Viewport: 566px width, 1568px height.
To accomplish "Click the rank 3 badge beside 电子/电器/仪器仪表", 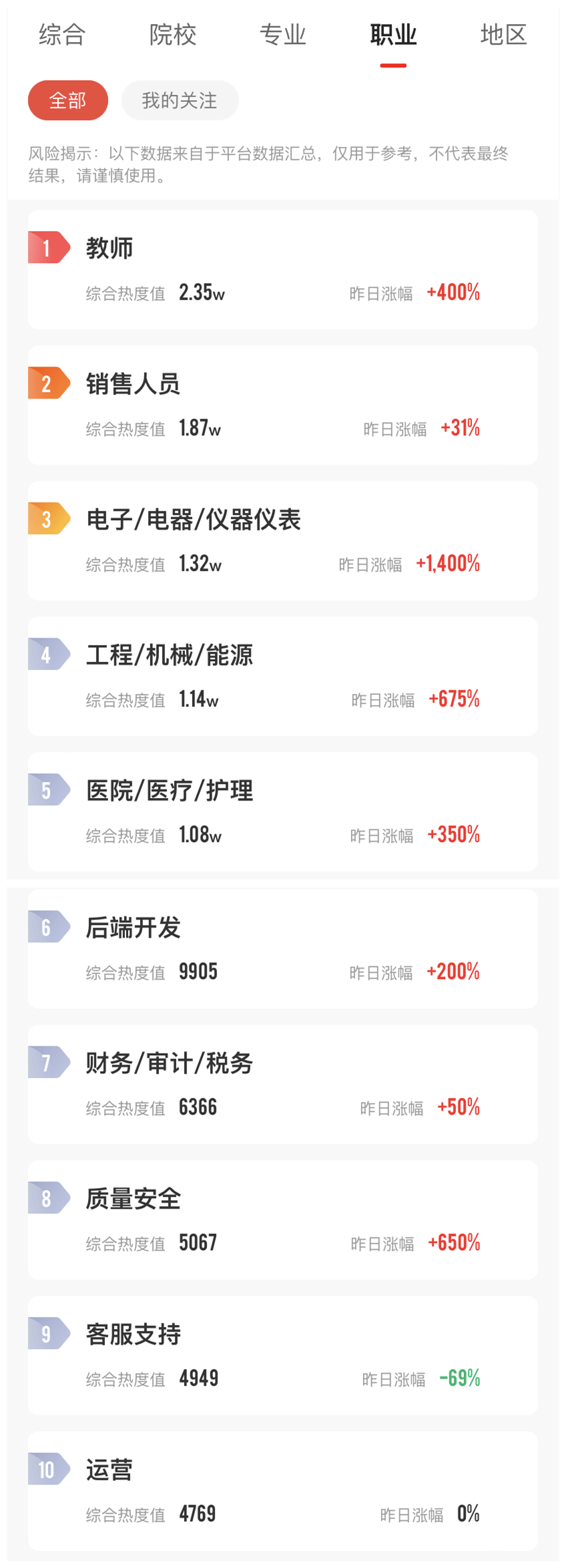I will click(x=47, y=520).
